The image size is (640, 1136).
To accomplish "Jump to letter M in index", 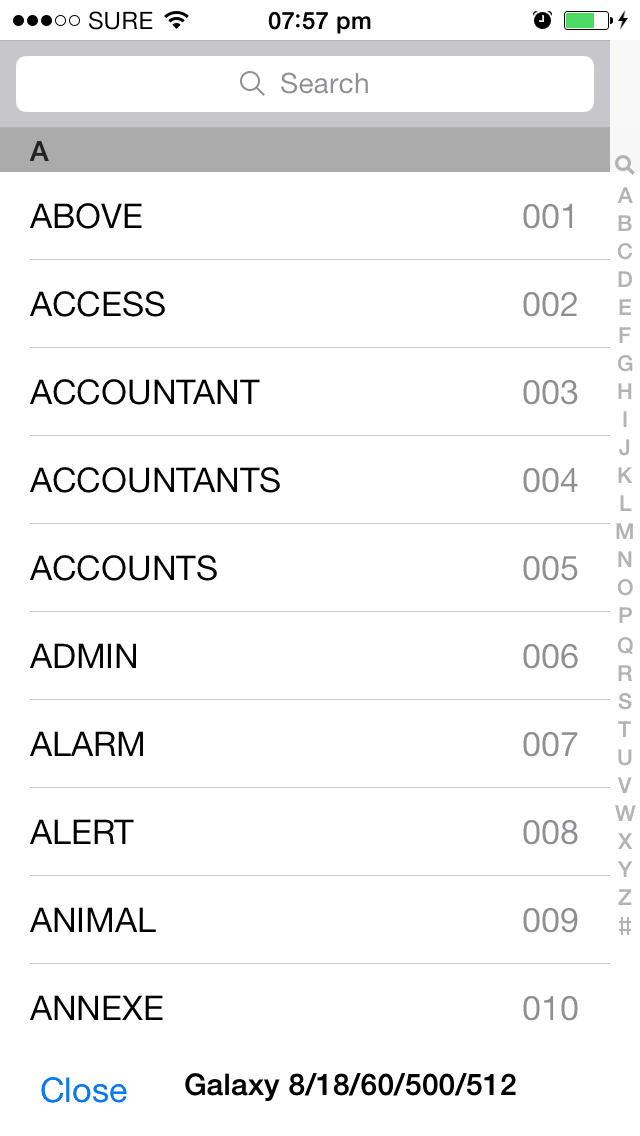I will point(625,532).
